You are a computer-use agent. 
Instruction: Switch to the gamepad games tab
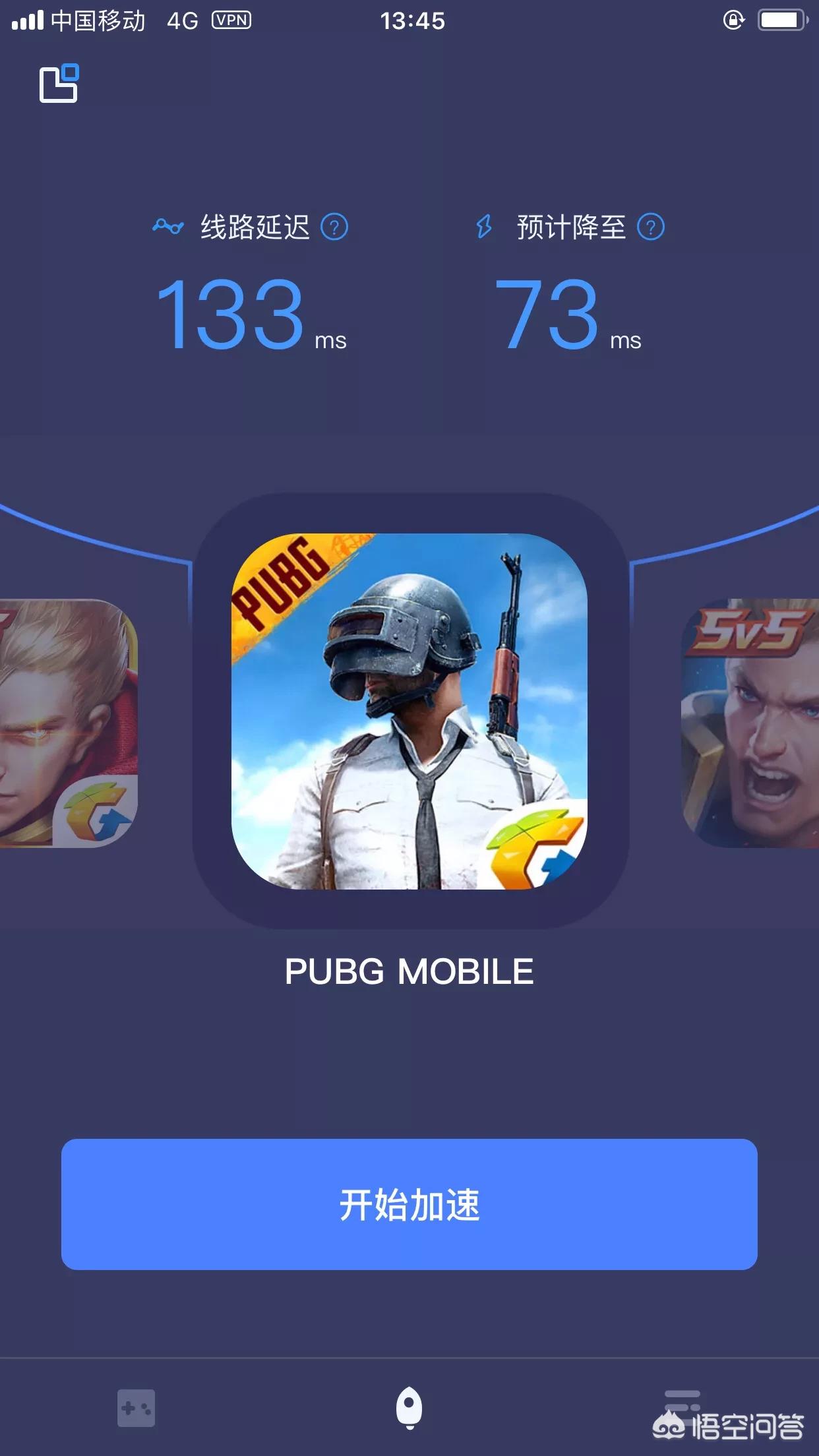(x=136, y=1408)
